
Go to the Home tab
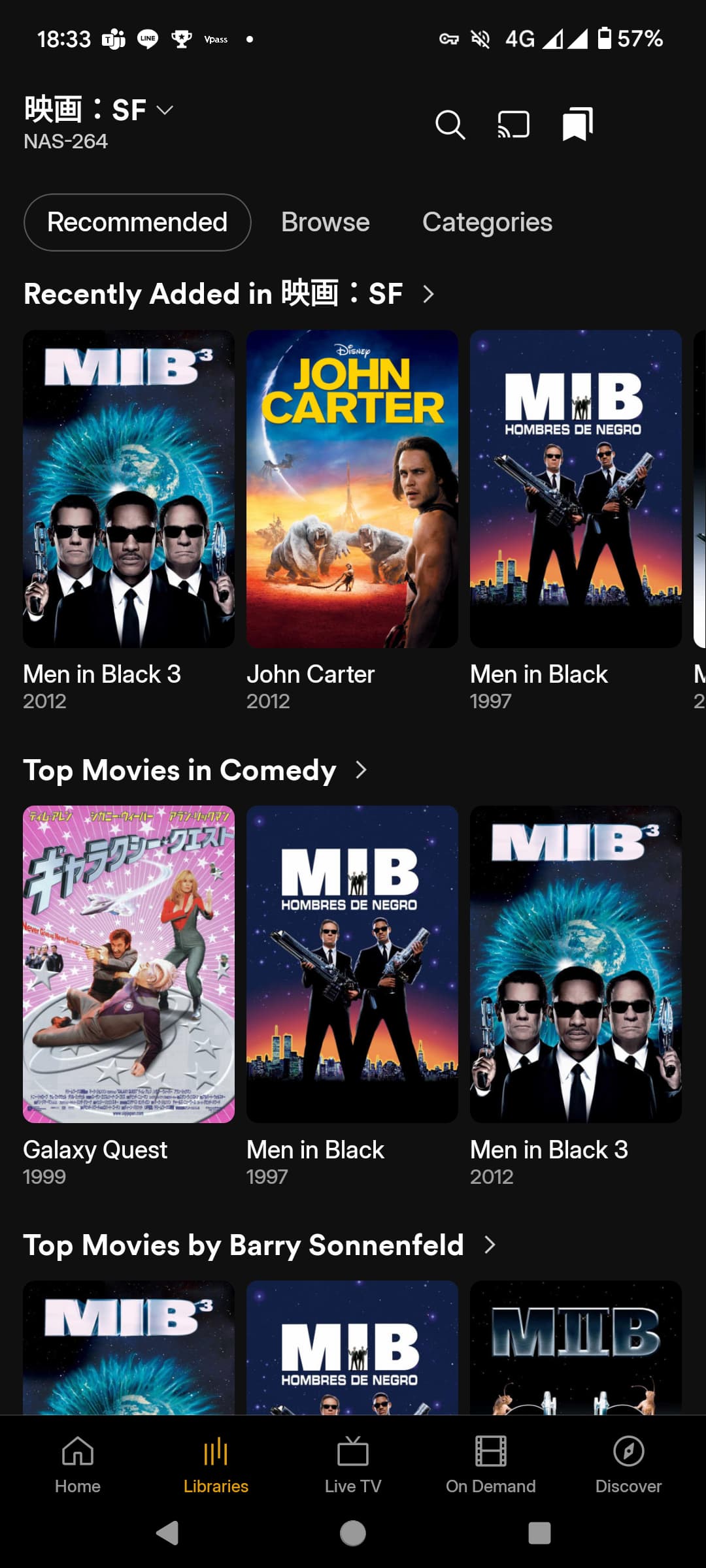click(78, 1465)
